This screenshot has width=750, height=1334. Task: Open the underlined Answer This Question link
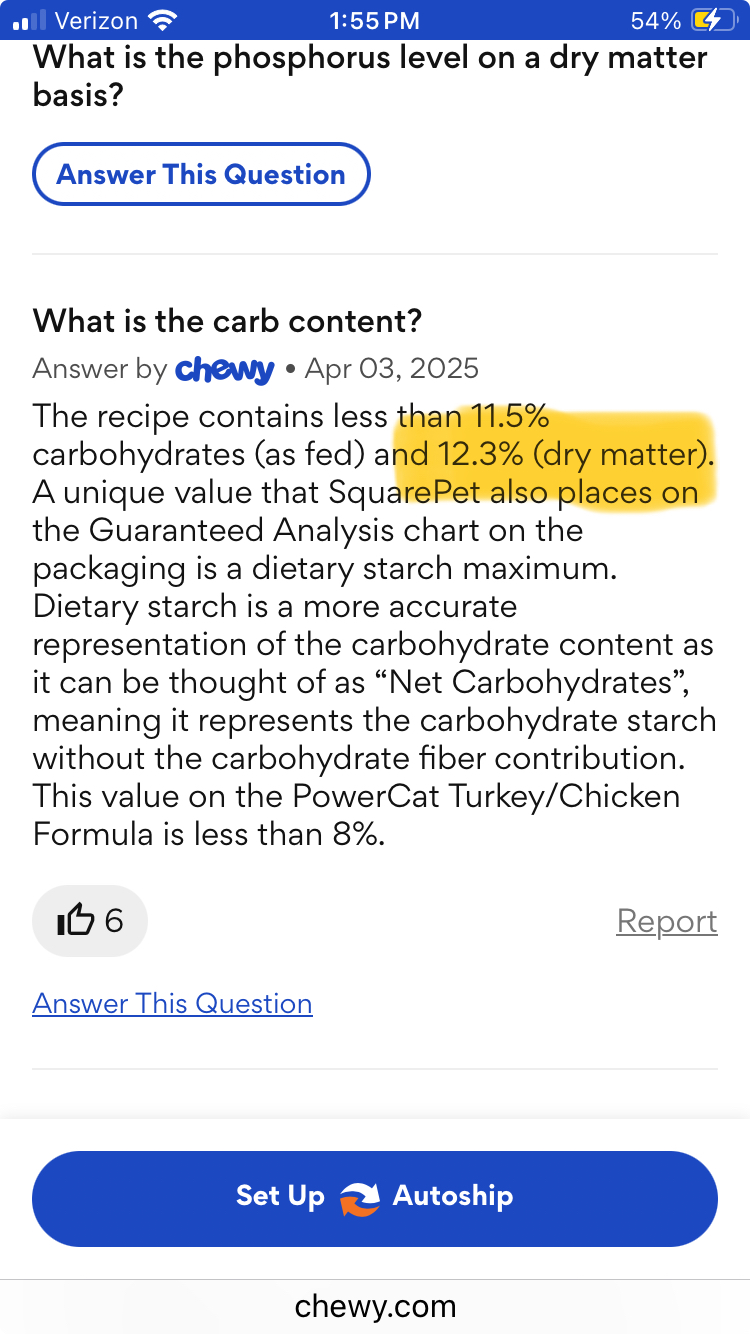tap(172, 1003)
